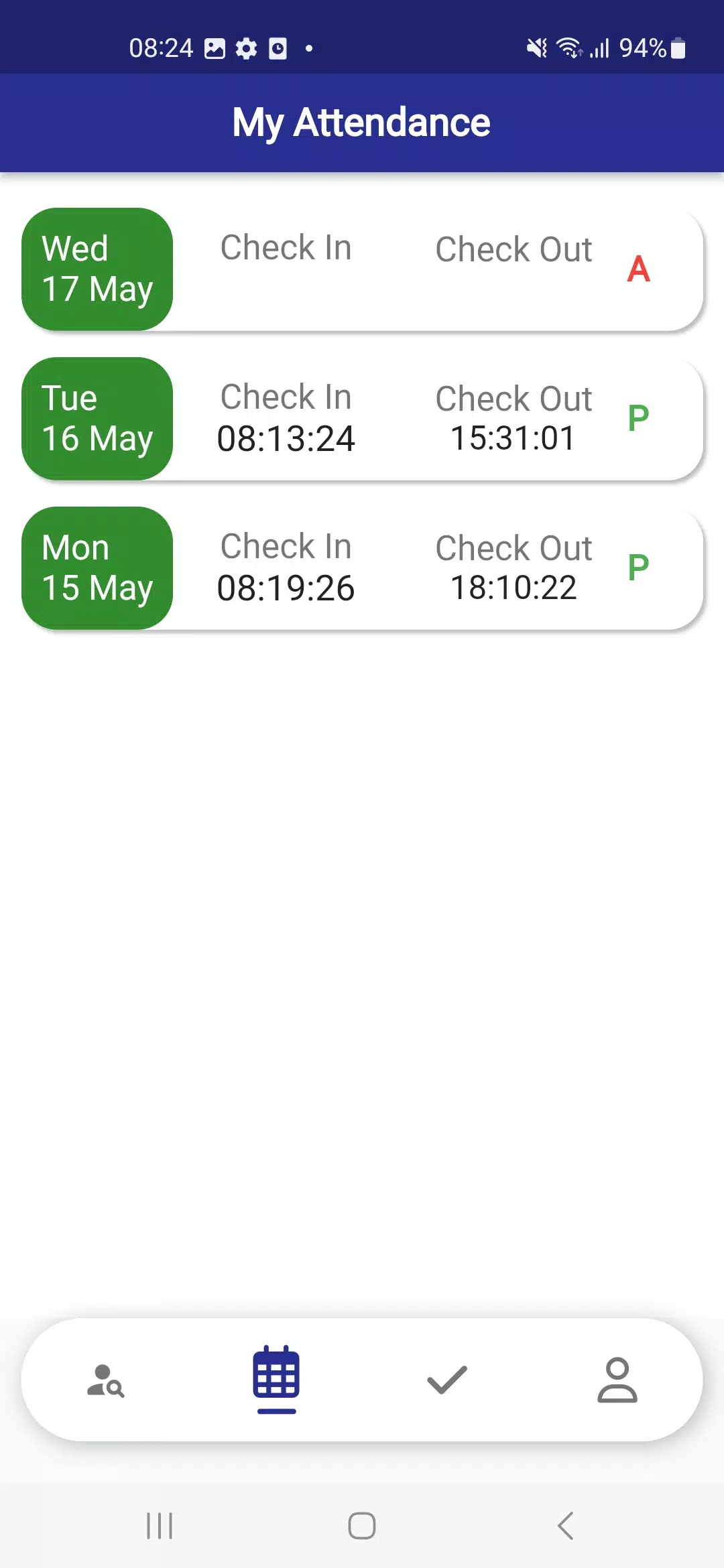
Task: Switch to the checkmark tab
Action: 447,1380
